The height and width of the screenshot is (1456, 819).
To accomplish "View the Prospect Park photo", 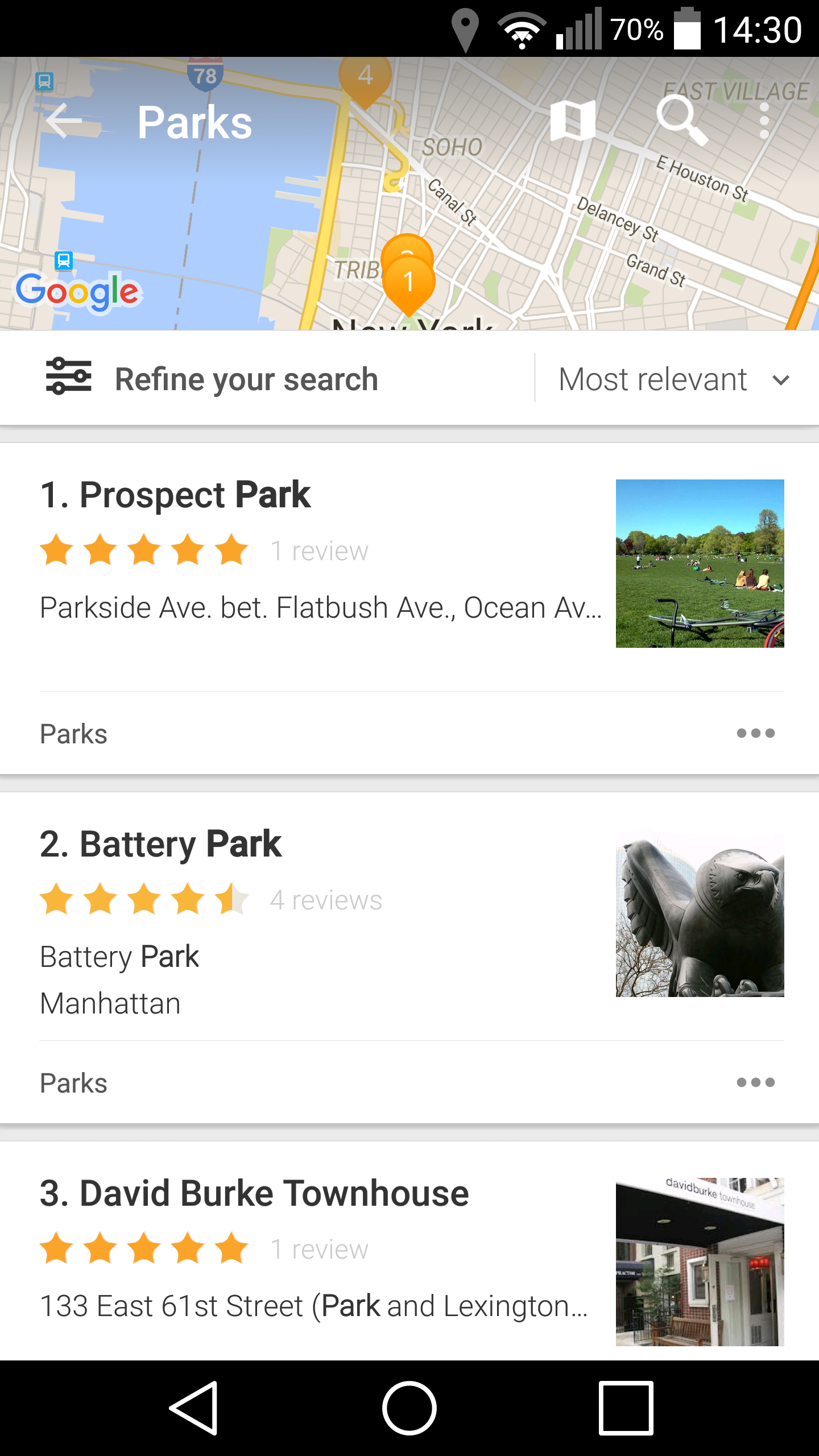I will [700, 563].
